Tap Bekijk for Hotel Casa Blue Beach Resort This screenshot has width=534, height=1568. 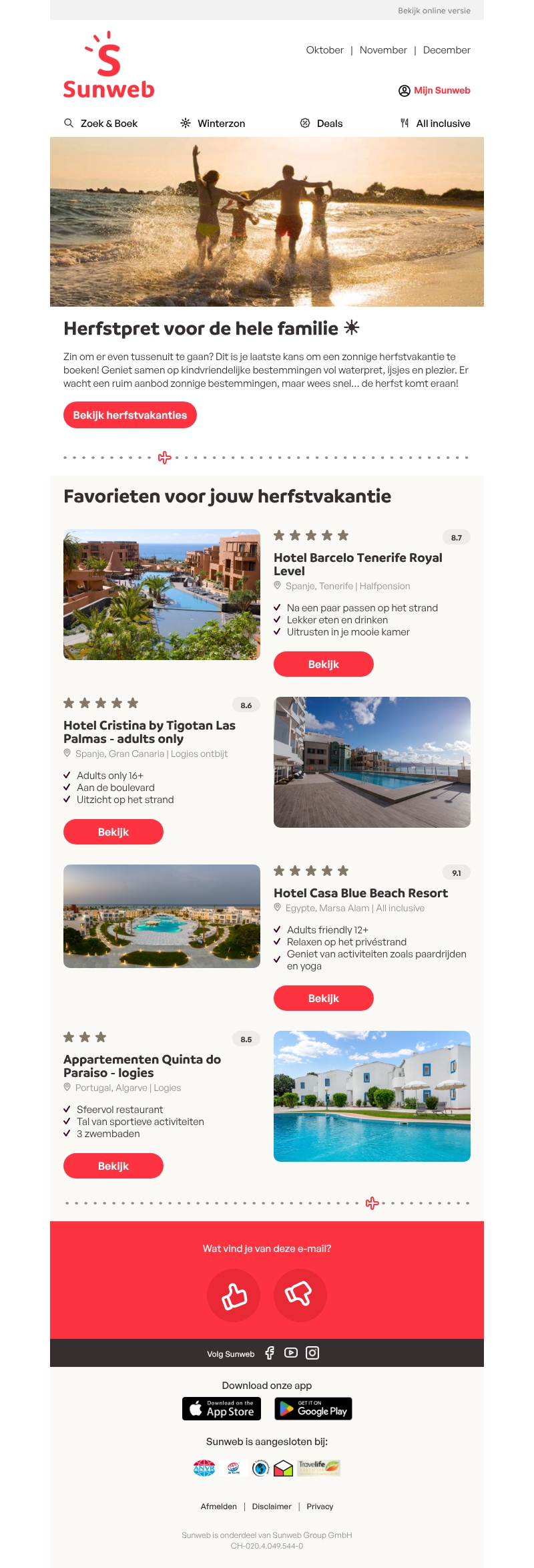(x=323, y=998)
